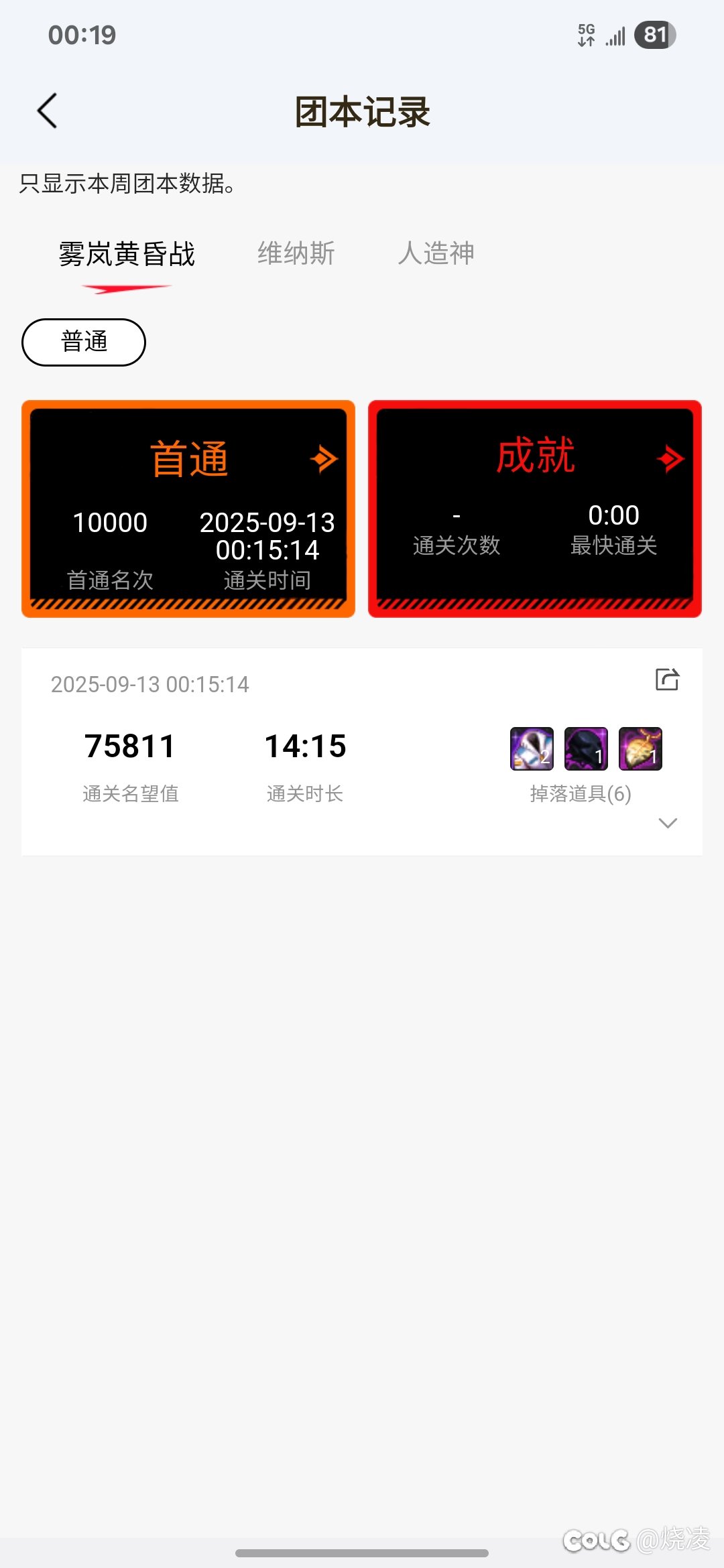This screenshot has width=724, height=1568.
Task: Select the 雾岚黄昏战 tab
Action: [127, 255]
